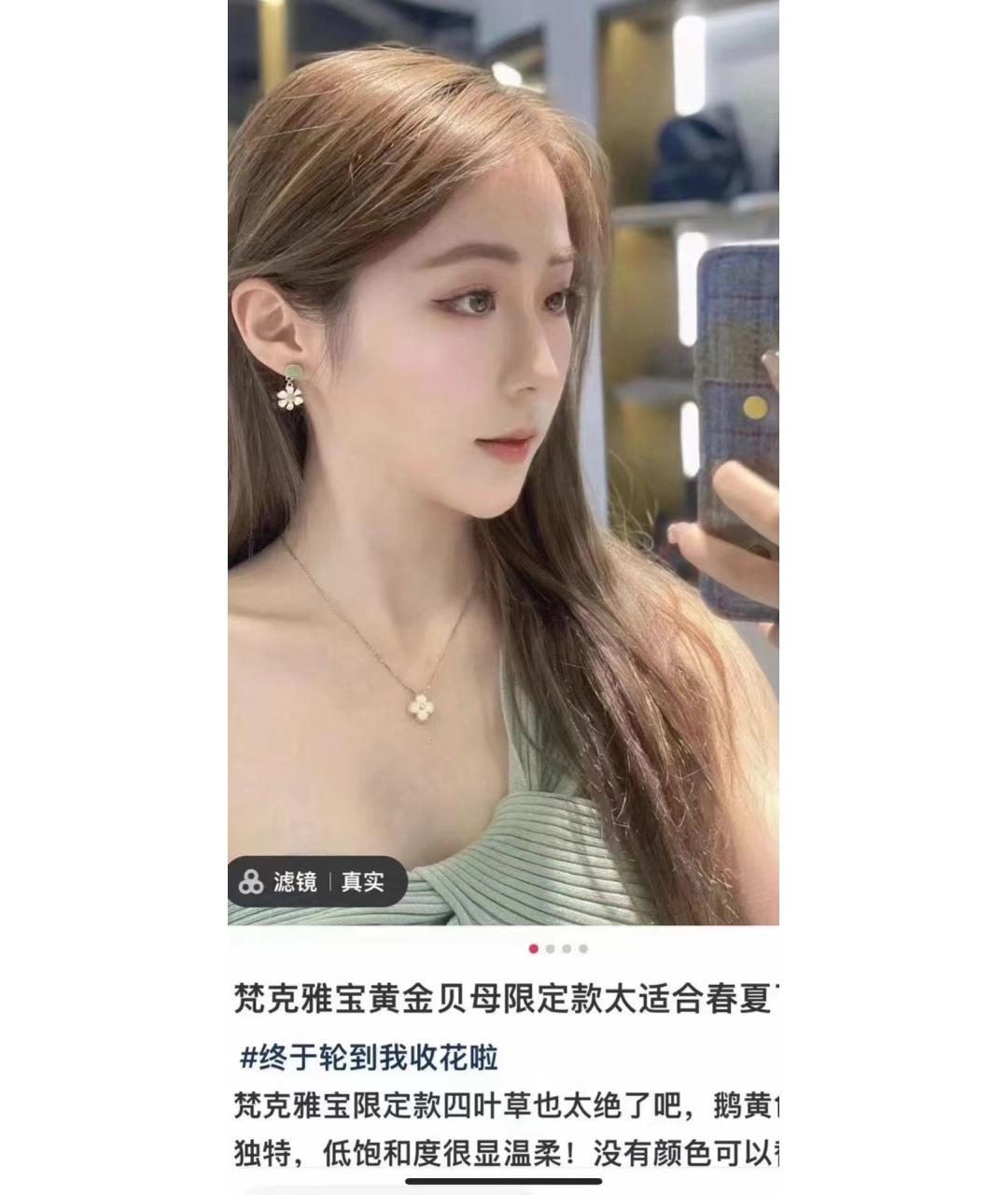Open the #终于轮到我收花啦 hashtag
1008x1195 pixels.
pos(370,1059)
